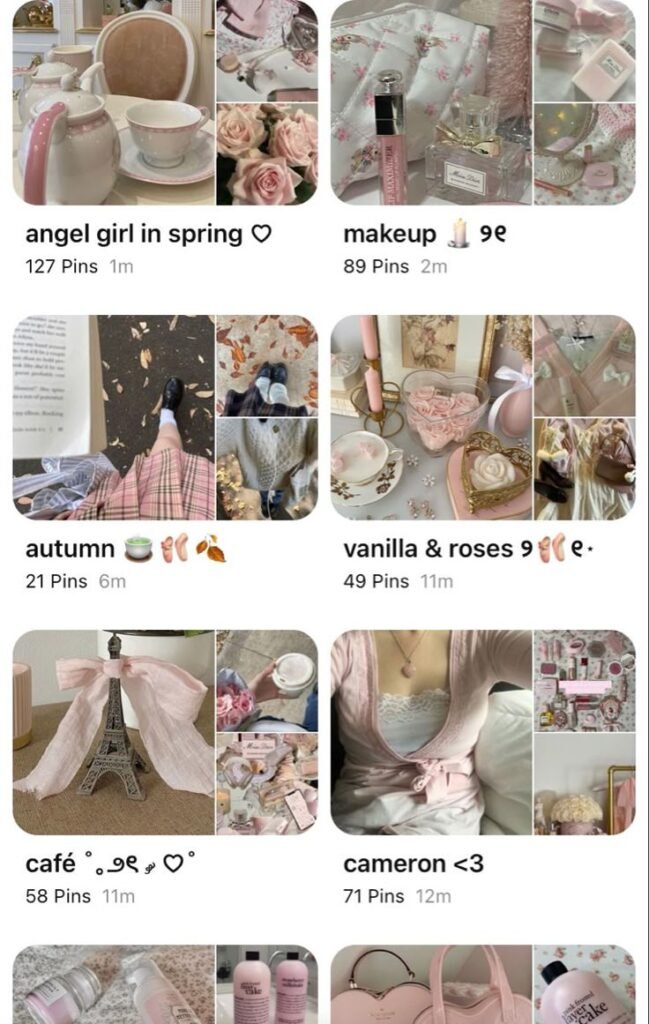Image resolution: width=649 pixels, height=1024 pixels.
Task: Open the 'café' board with 58 Pins
Action: (x=165, y=732)
